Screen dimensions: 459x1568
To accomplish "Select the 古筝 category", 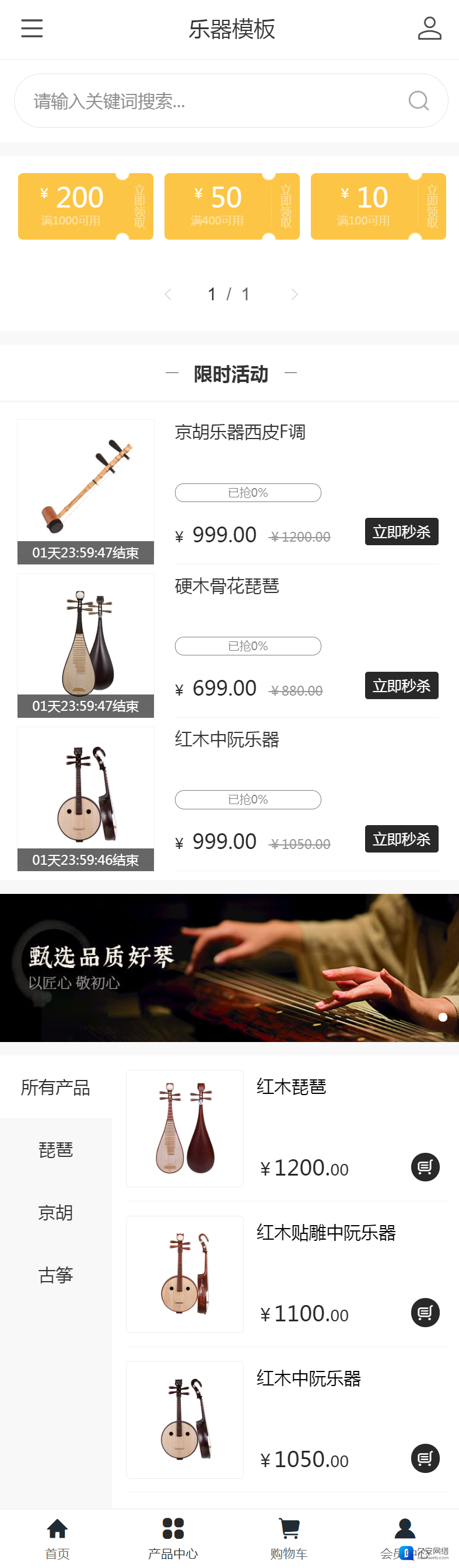I will tap(55, 1275).
